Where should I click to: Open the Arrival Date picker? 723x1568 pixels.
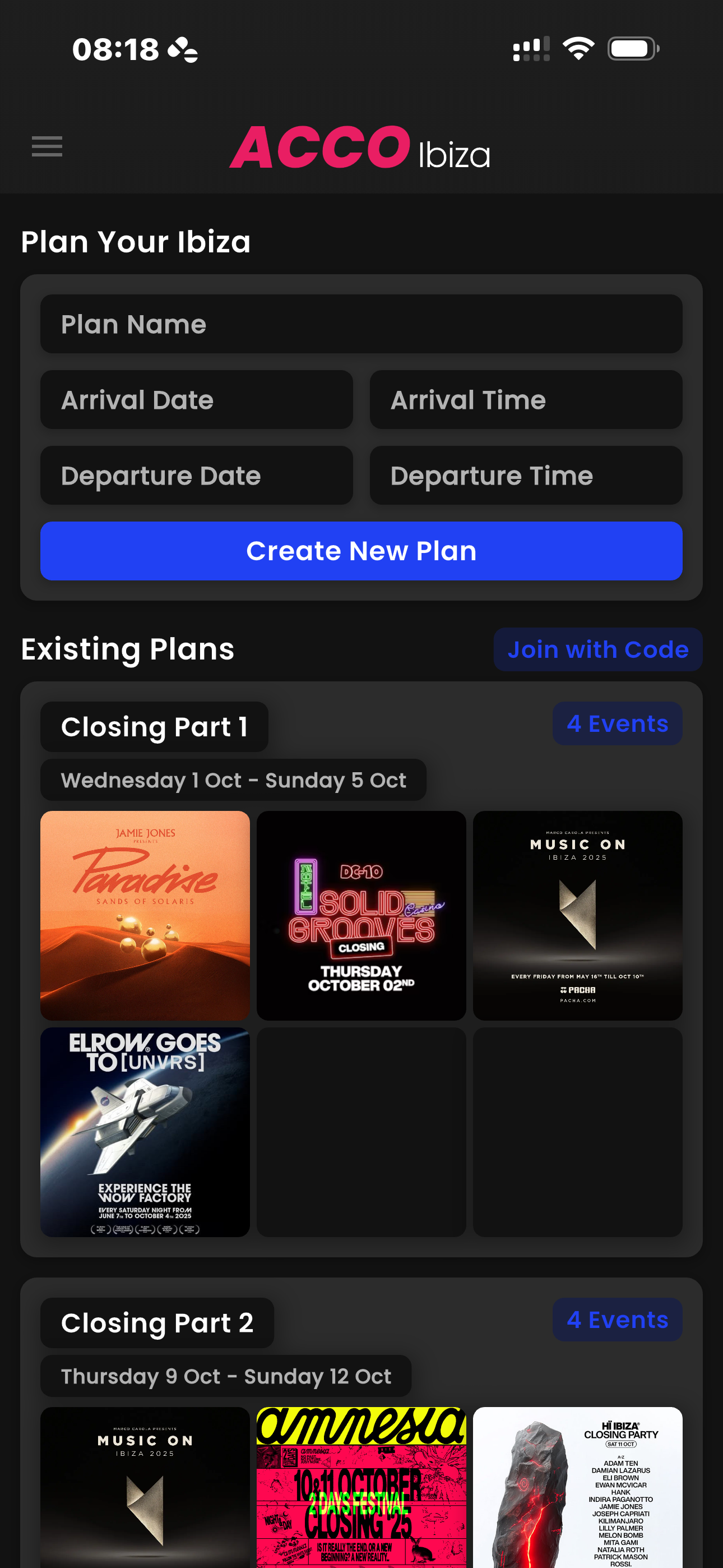[196, 399]
